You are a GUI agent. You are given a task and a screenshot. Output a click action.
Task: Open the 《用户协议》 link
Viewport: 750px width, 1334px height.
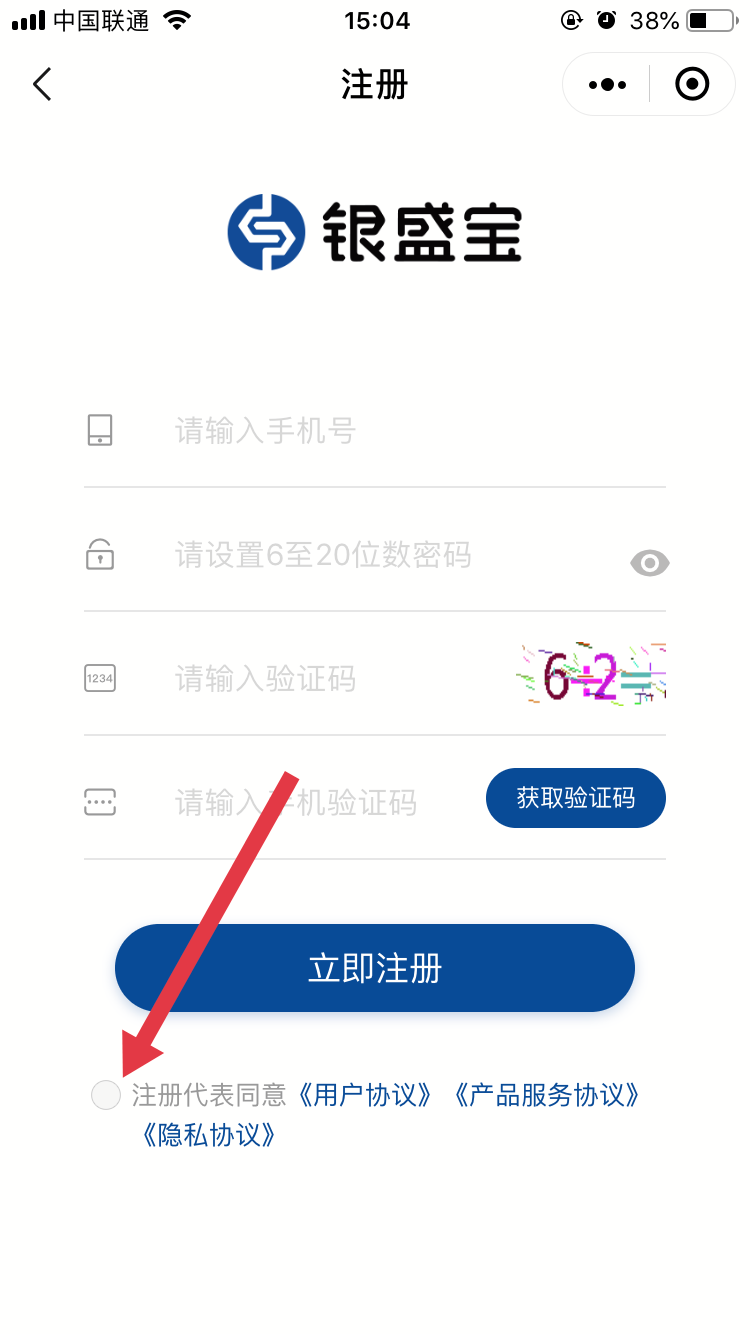click(x=367, y=1095)
